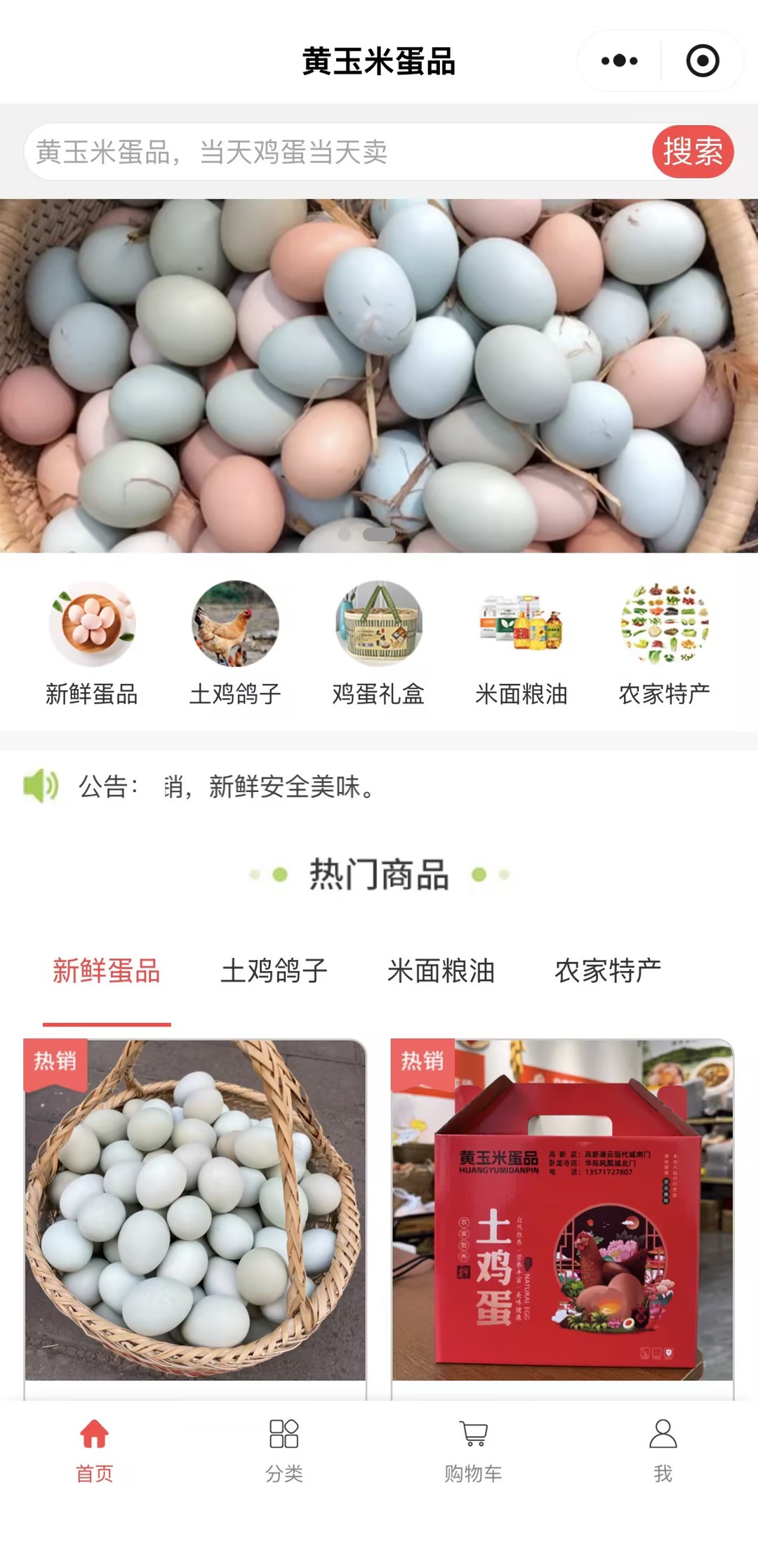Open the colorful eggs banner image
This screenshot has height=1568, width=758.
[379, 376]
